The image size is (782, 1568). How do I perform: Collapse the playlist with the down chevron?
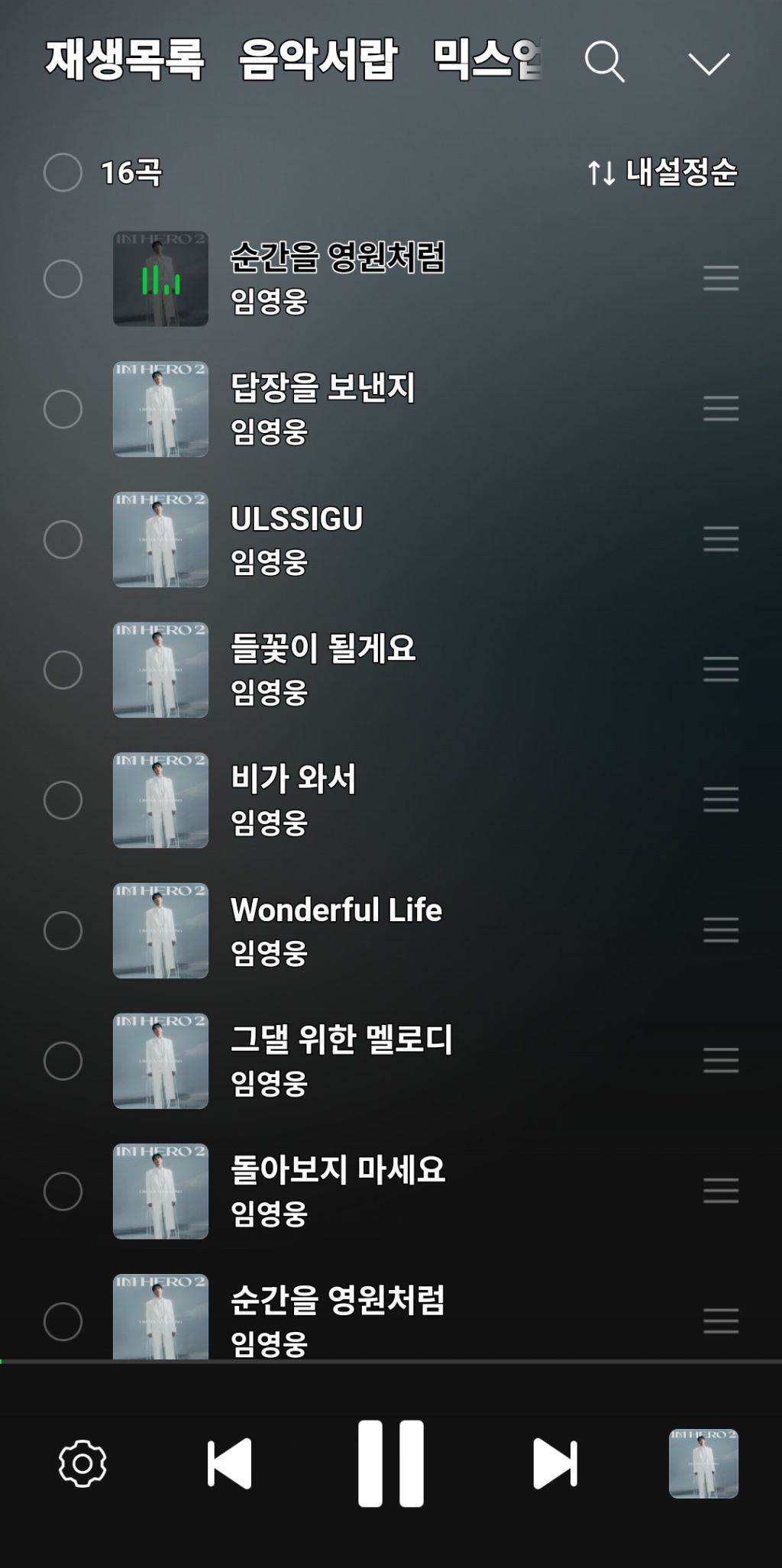[709, 64]
